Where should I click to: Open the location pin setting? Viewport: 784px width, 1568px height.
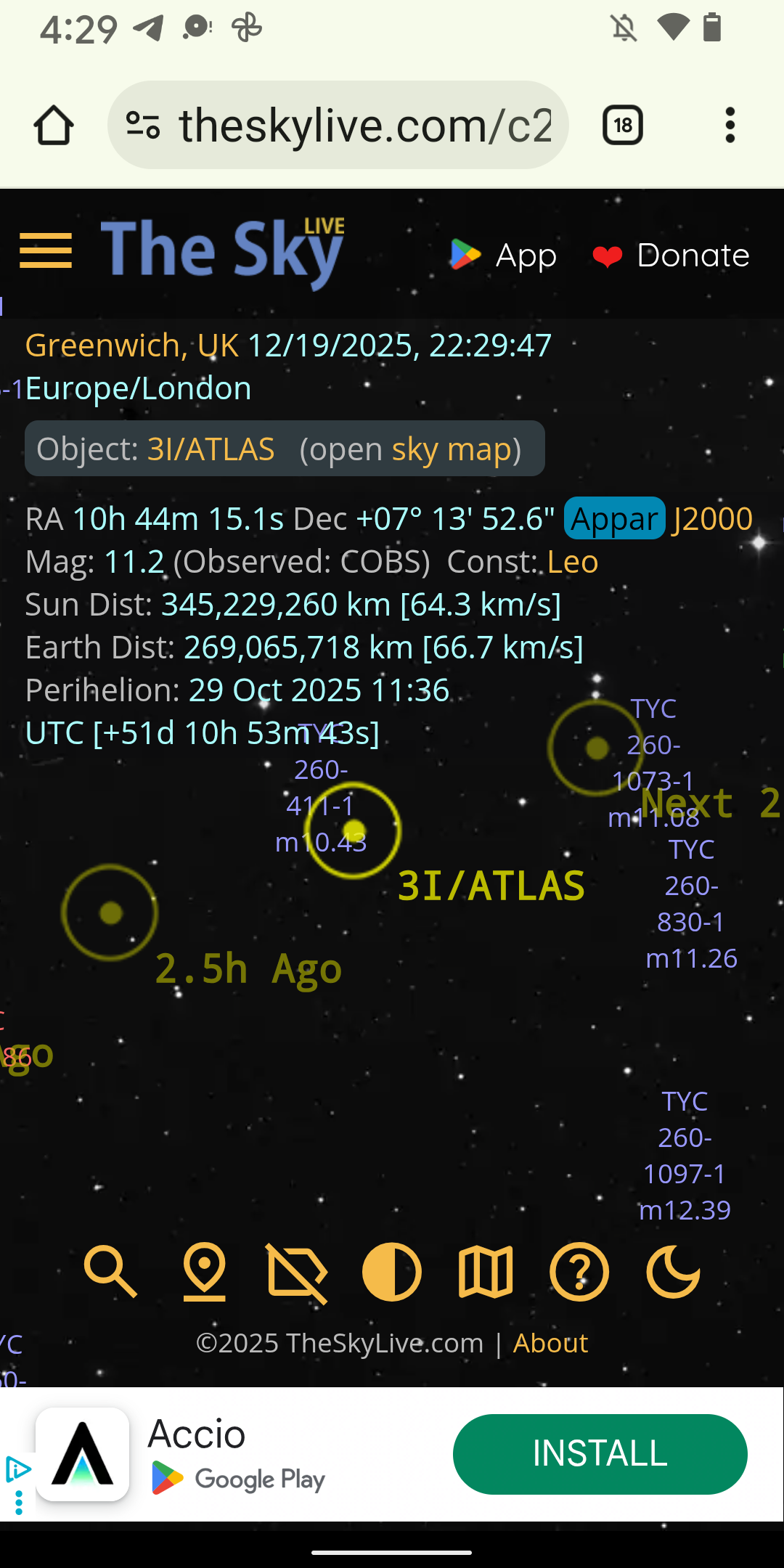coord(204,1272)
